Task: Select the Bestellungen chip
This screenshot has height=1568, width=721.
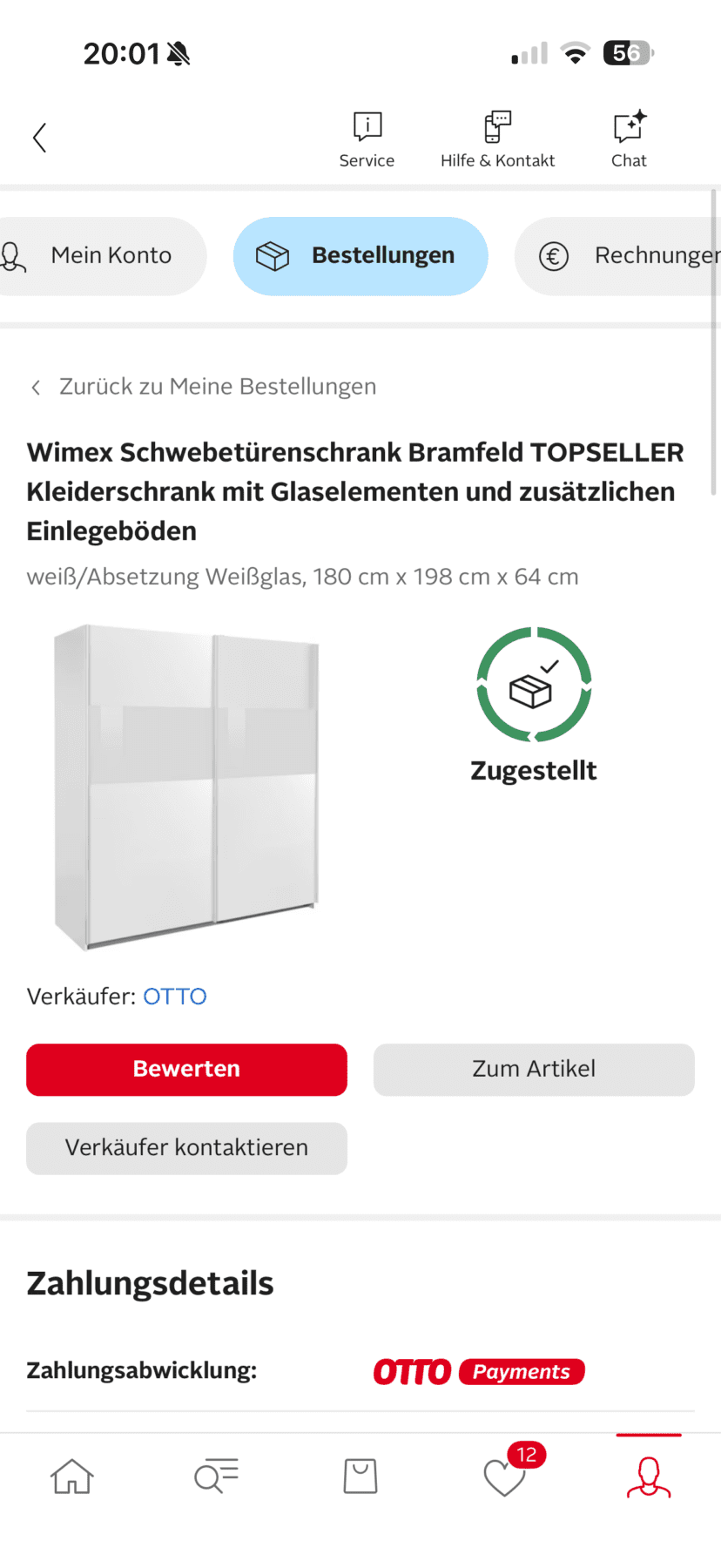Action: pos(360,256)
